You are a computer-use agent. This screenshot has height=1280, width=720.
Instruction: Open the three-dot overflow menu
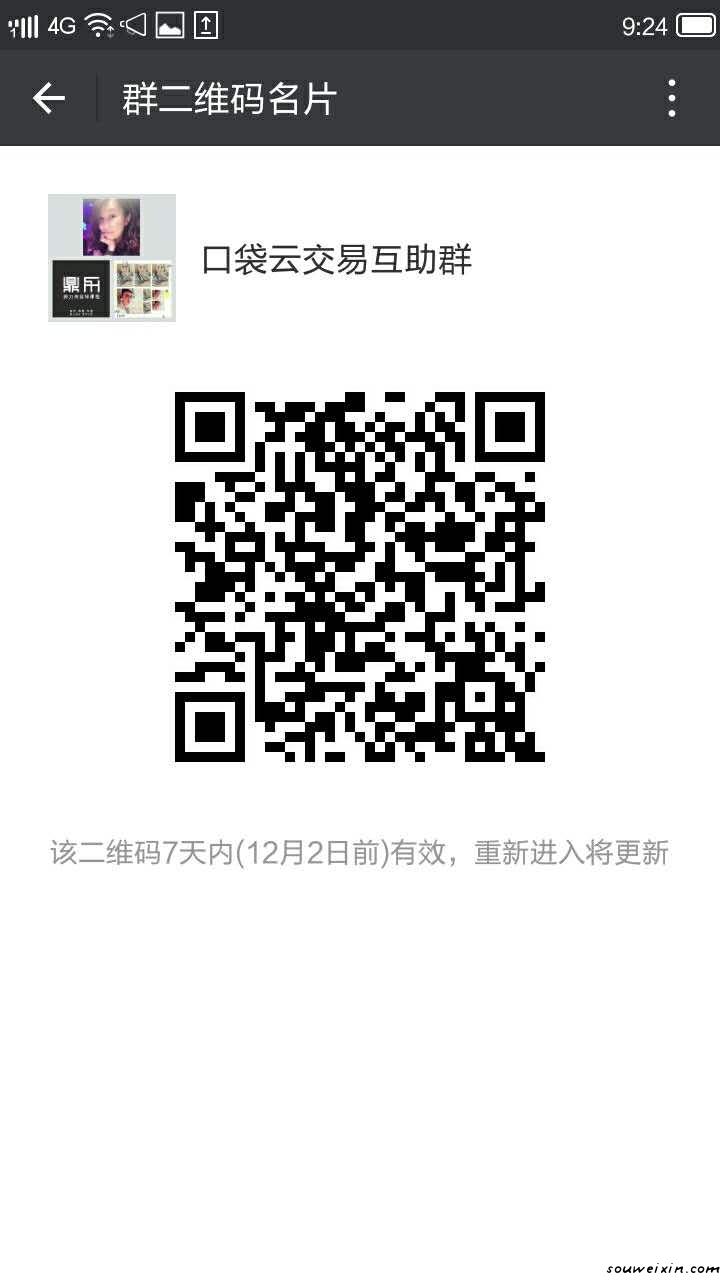671,98
